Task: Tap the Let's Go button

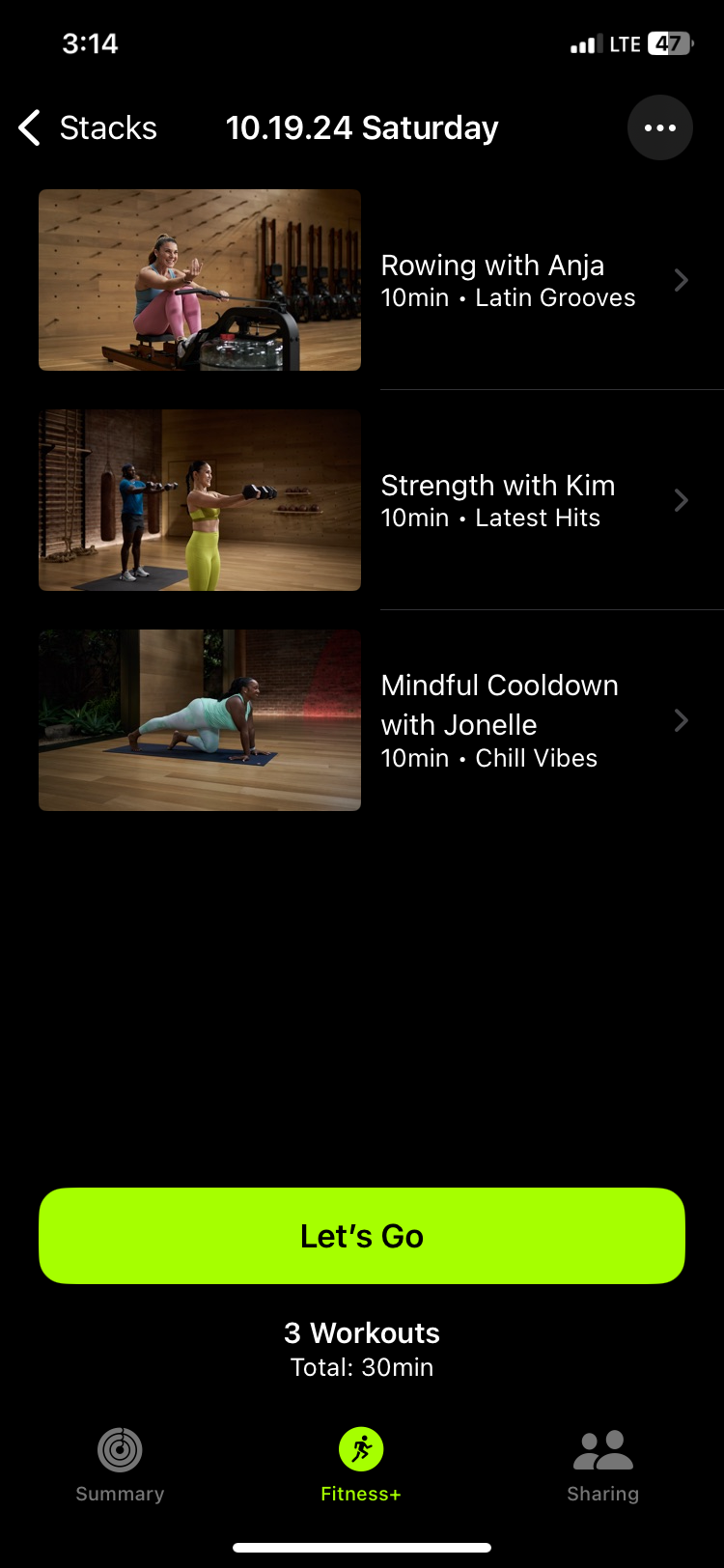Action: pyautogui.click(x=362, y=1236)
